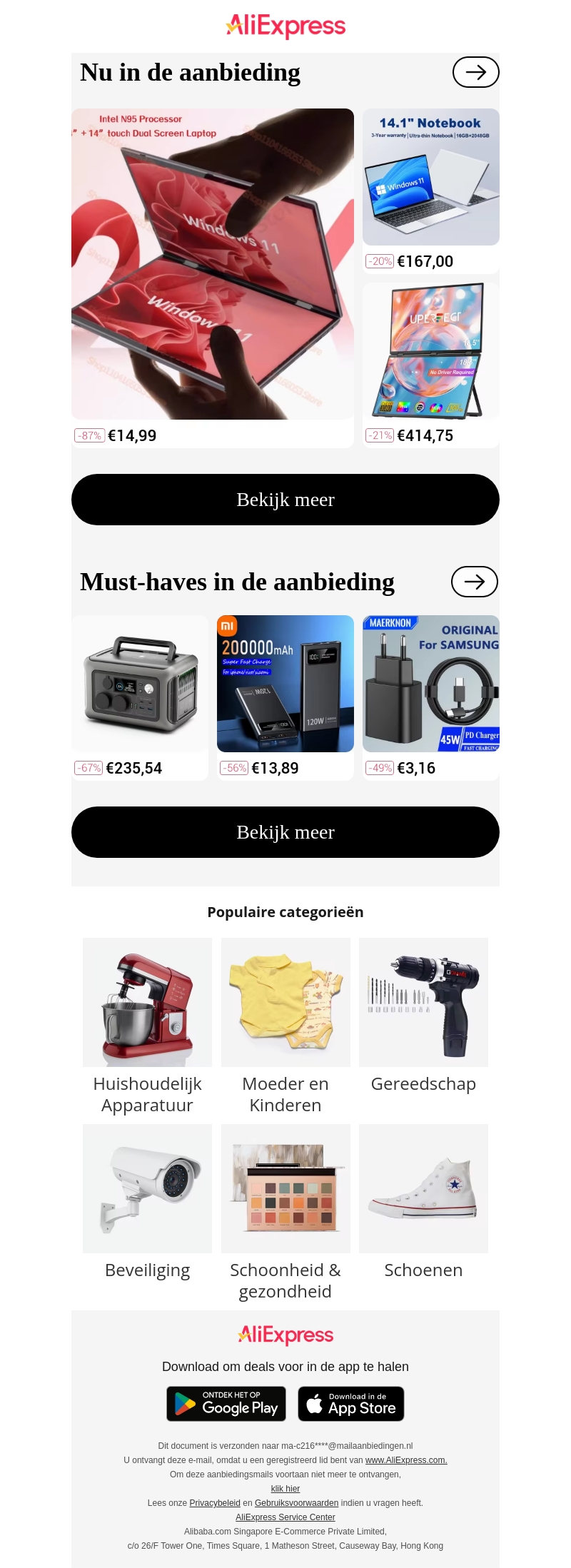Tap Bekijk meer under Must-haves section
The image size is (571, 1568).
pyautogui.click(x=285, y=832)
